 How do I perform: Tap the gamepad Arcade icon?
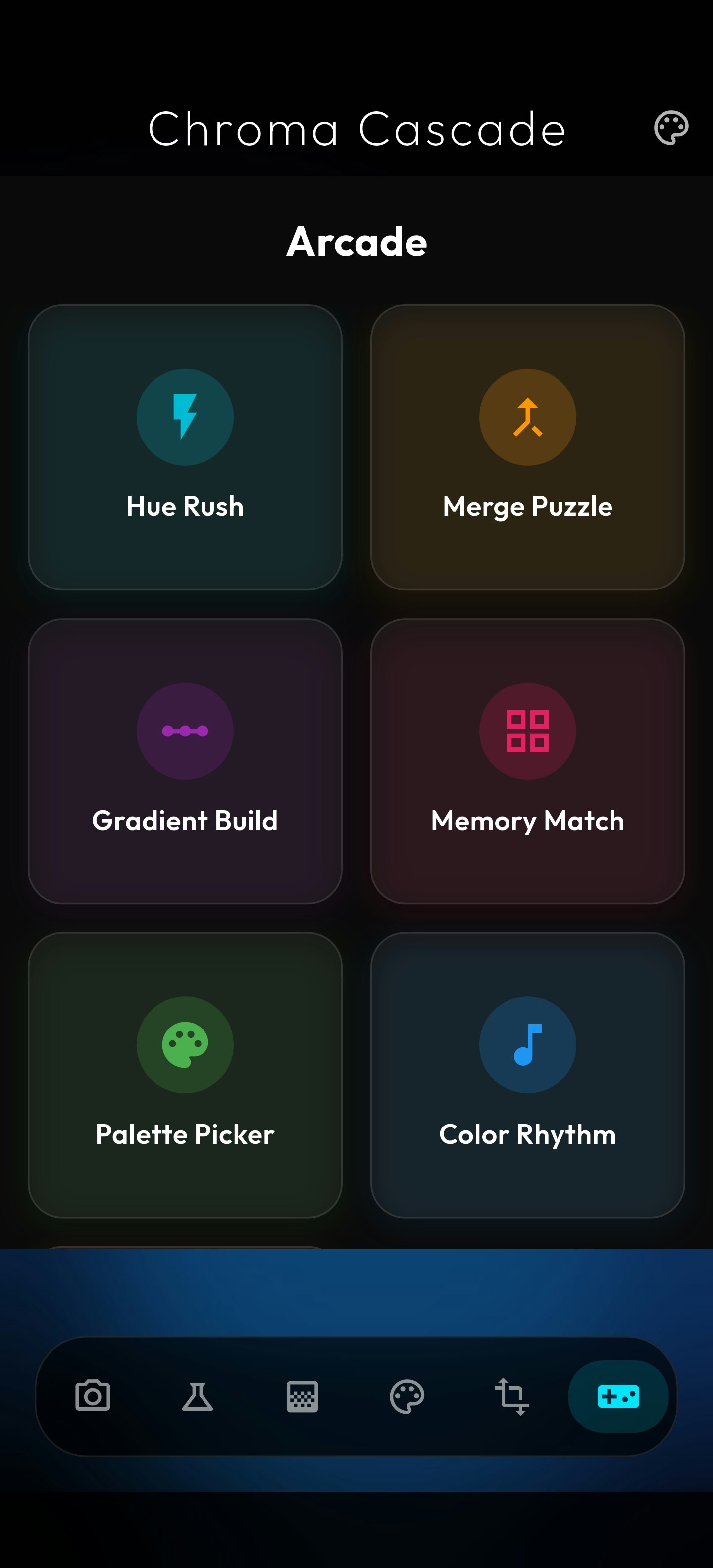(x=619, y=1397)
